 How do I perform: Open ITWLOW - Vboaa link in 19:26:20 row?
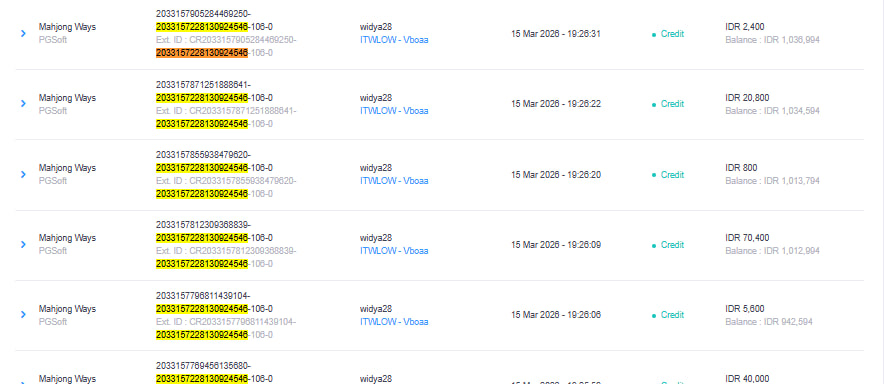click(x=394, y=181)
